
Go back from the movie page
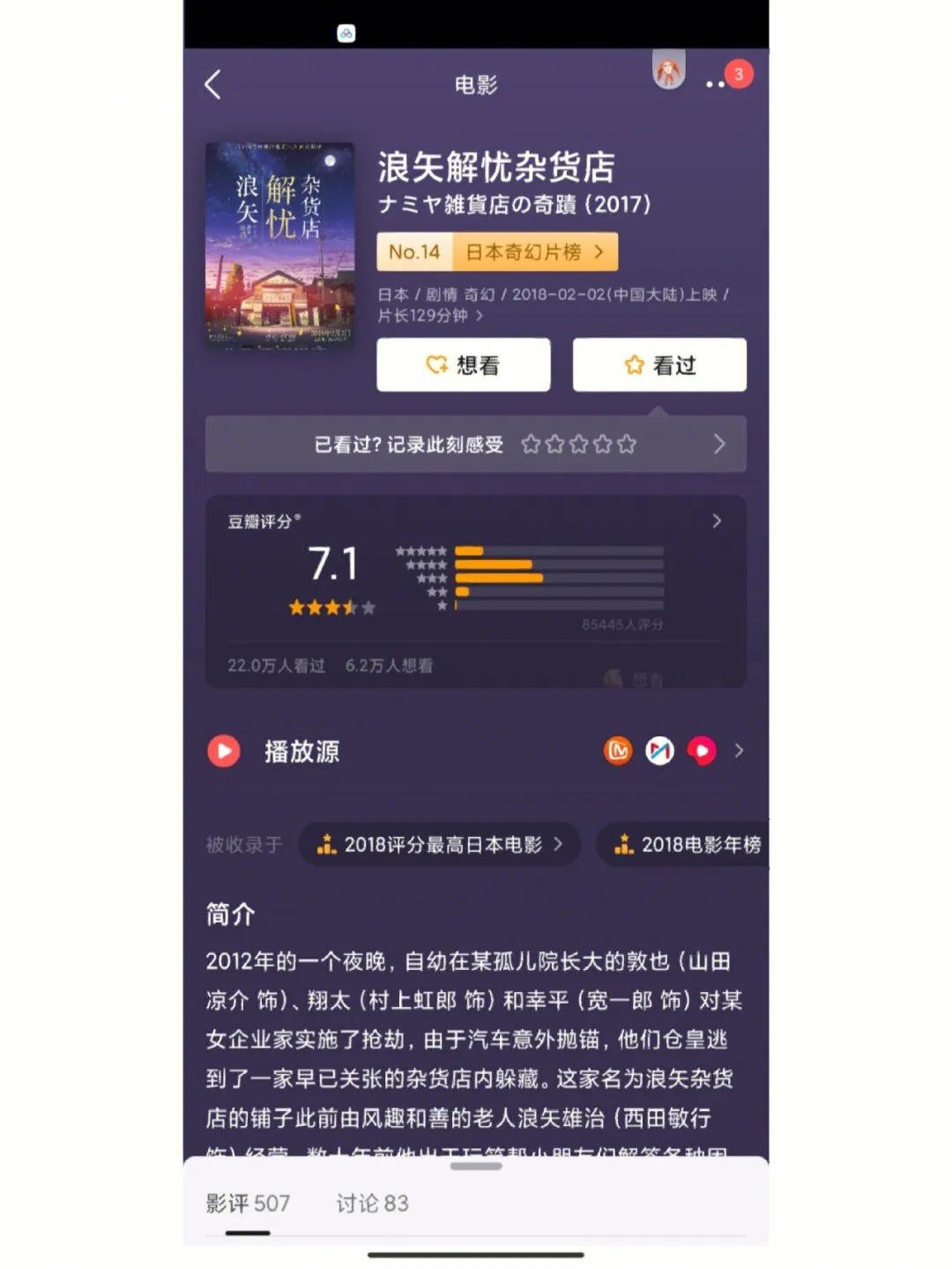pos(212,85)
